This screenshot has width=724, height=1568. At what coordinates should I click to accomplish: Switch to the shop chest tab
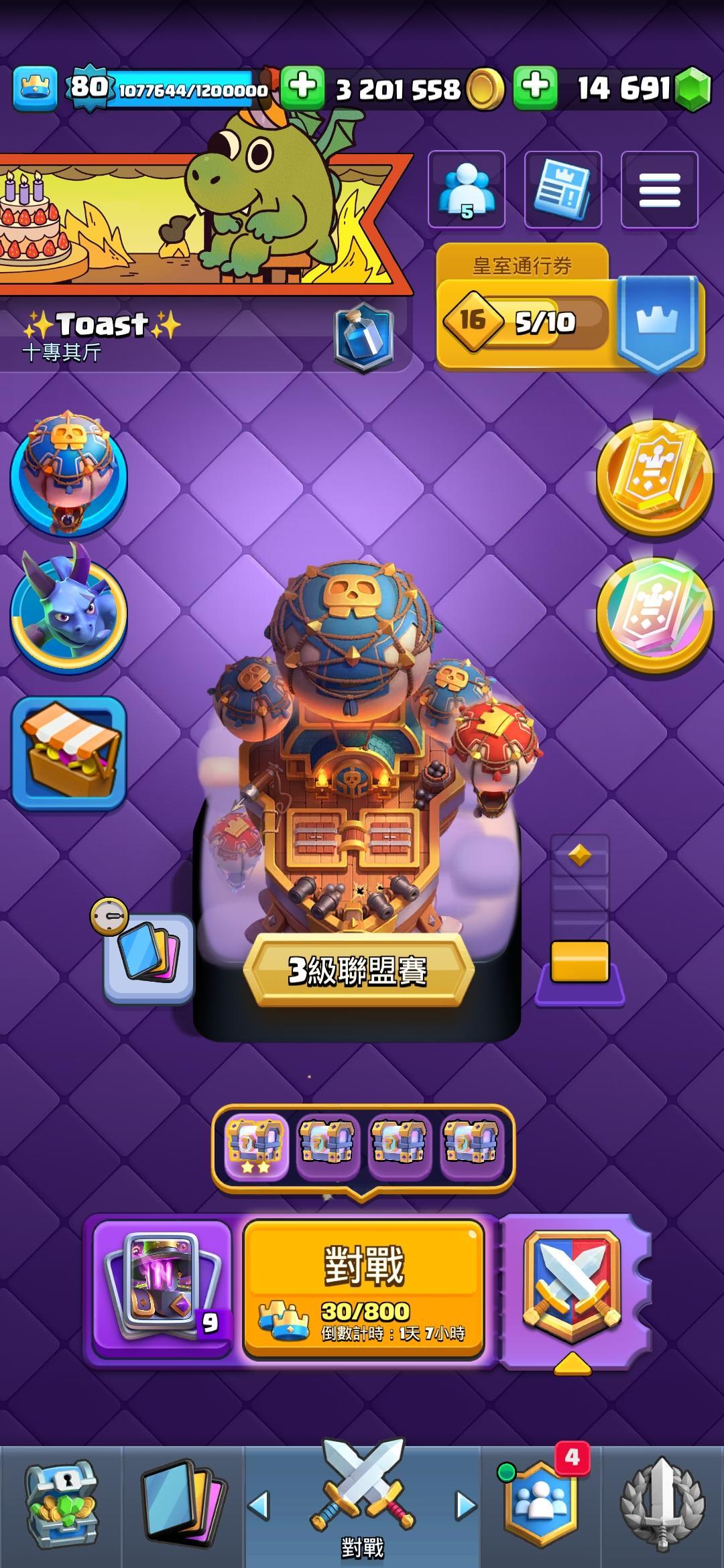[x=62, y=1504]
